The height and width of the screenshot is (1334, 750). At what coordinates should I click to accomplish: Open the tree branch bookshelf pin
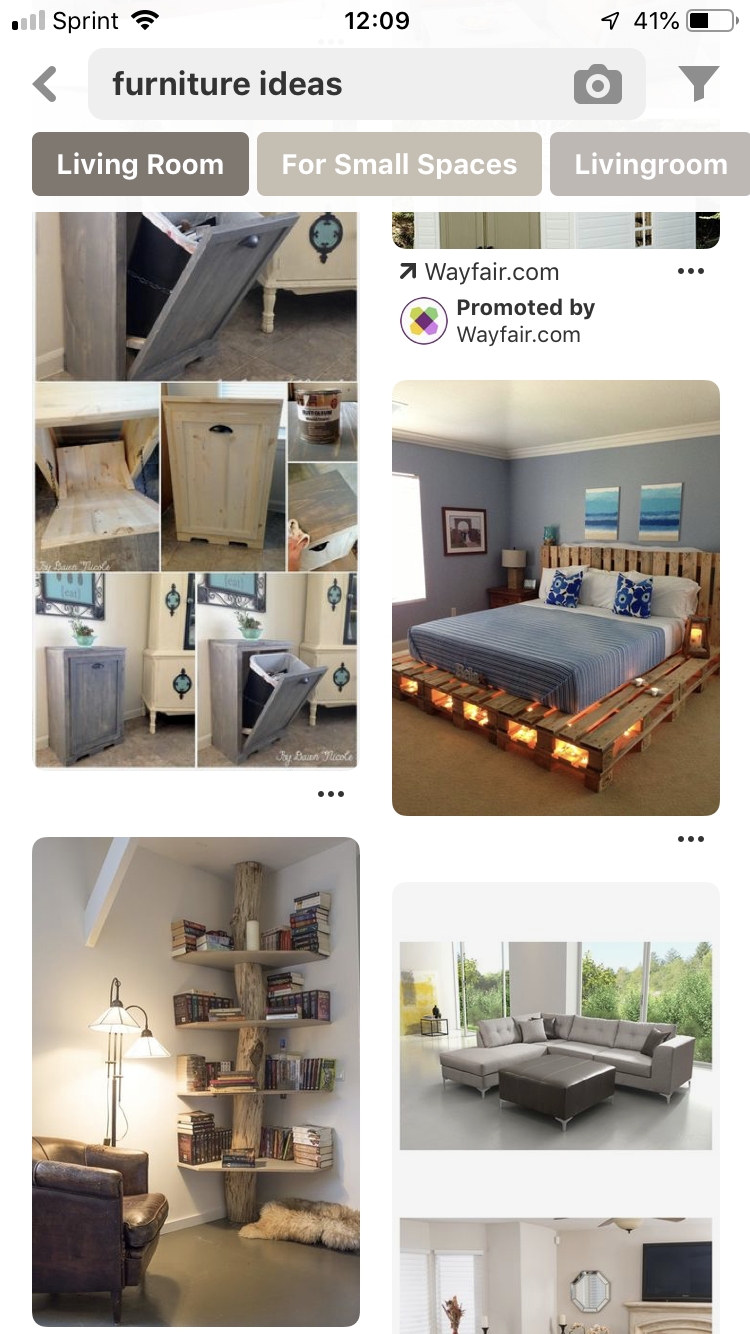coord(196,1085)
